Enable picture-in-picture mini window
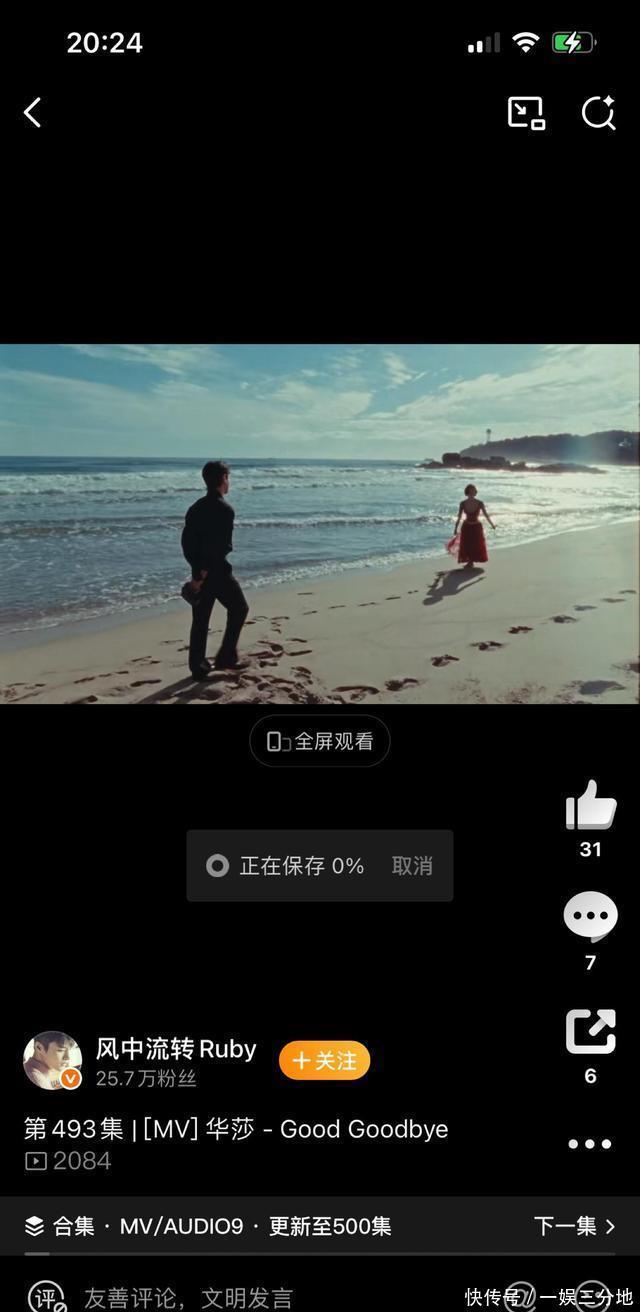640x1312 pixels. (526, 113)
